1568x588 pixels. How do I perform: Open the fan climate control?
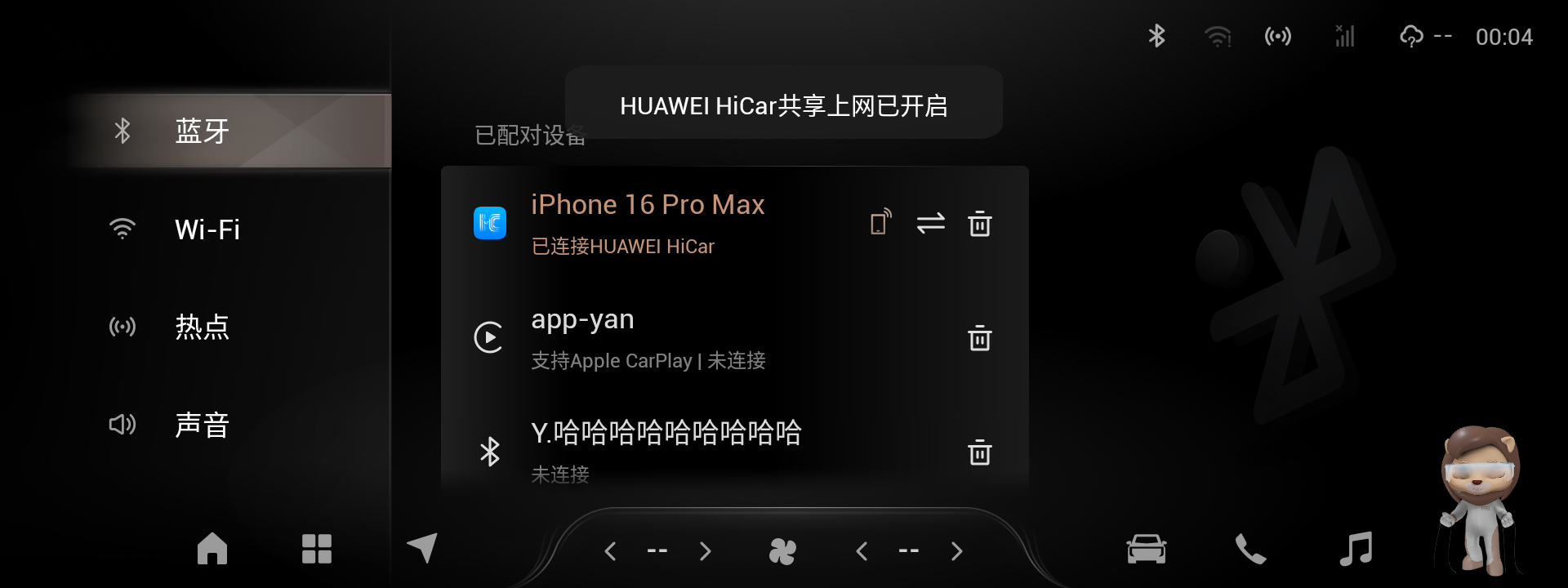[782, 552]
